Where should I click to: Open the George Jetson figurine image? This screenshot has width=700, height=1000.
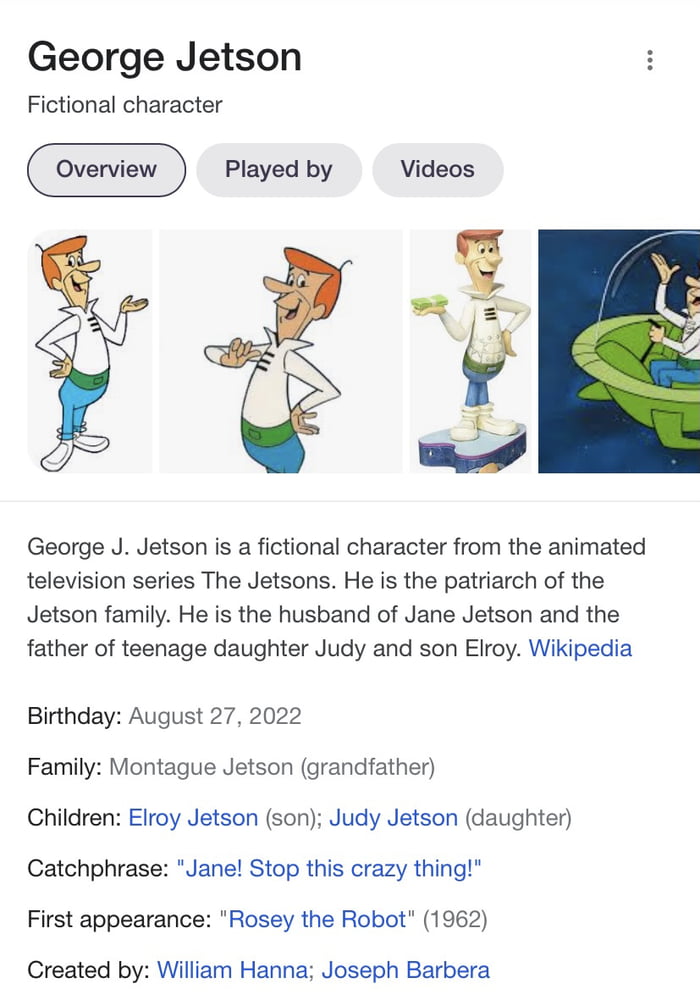click(470, 350)
